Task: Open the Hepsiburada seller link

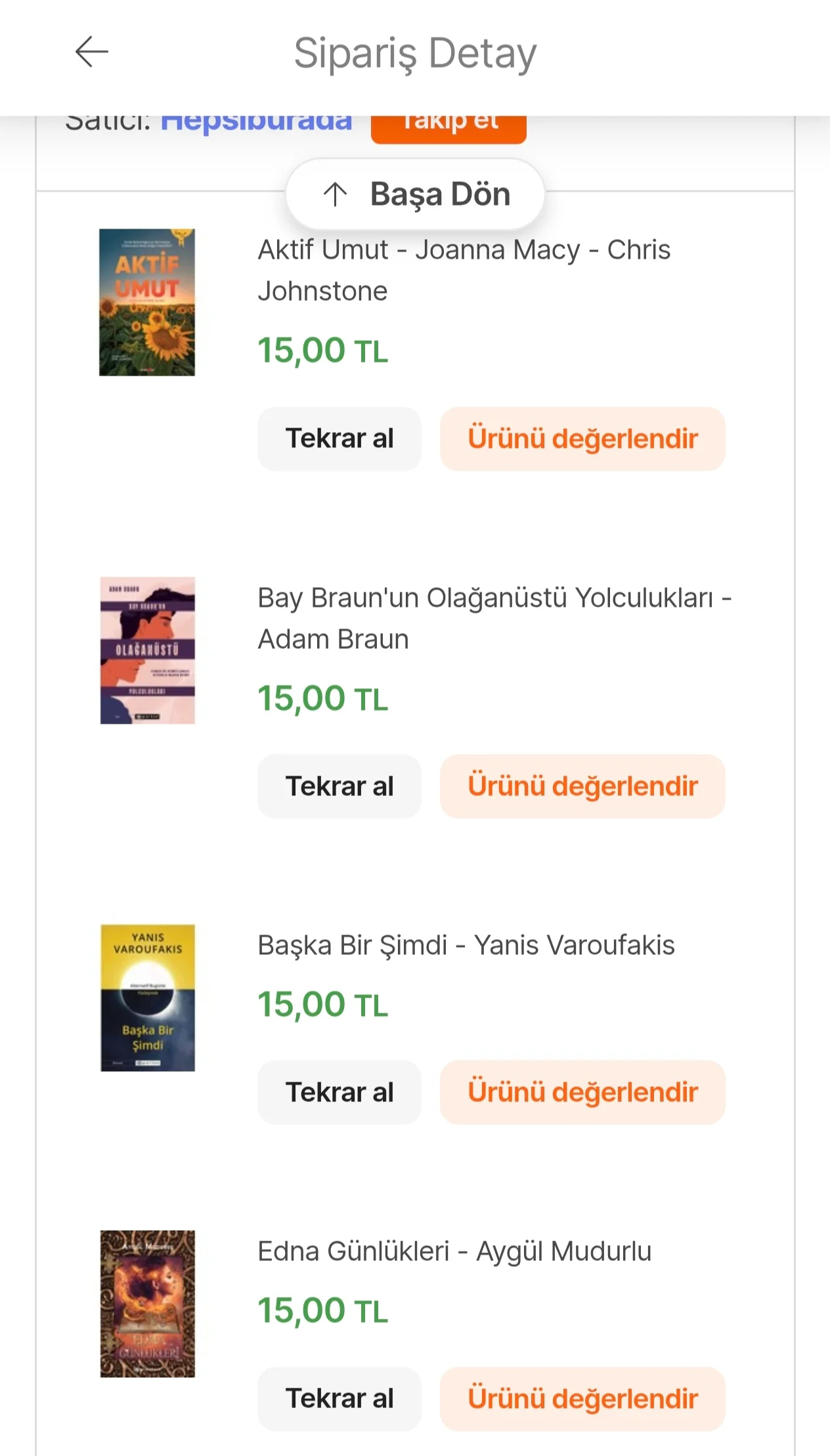Action: pos(256,123)
